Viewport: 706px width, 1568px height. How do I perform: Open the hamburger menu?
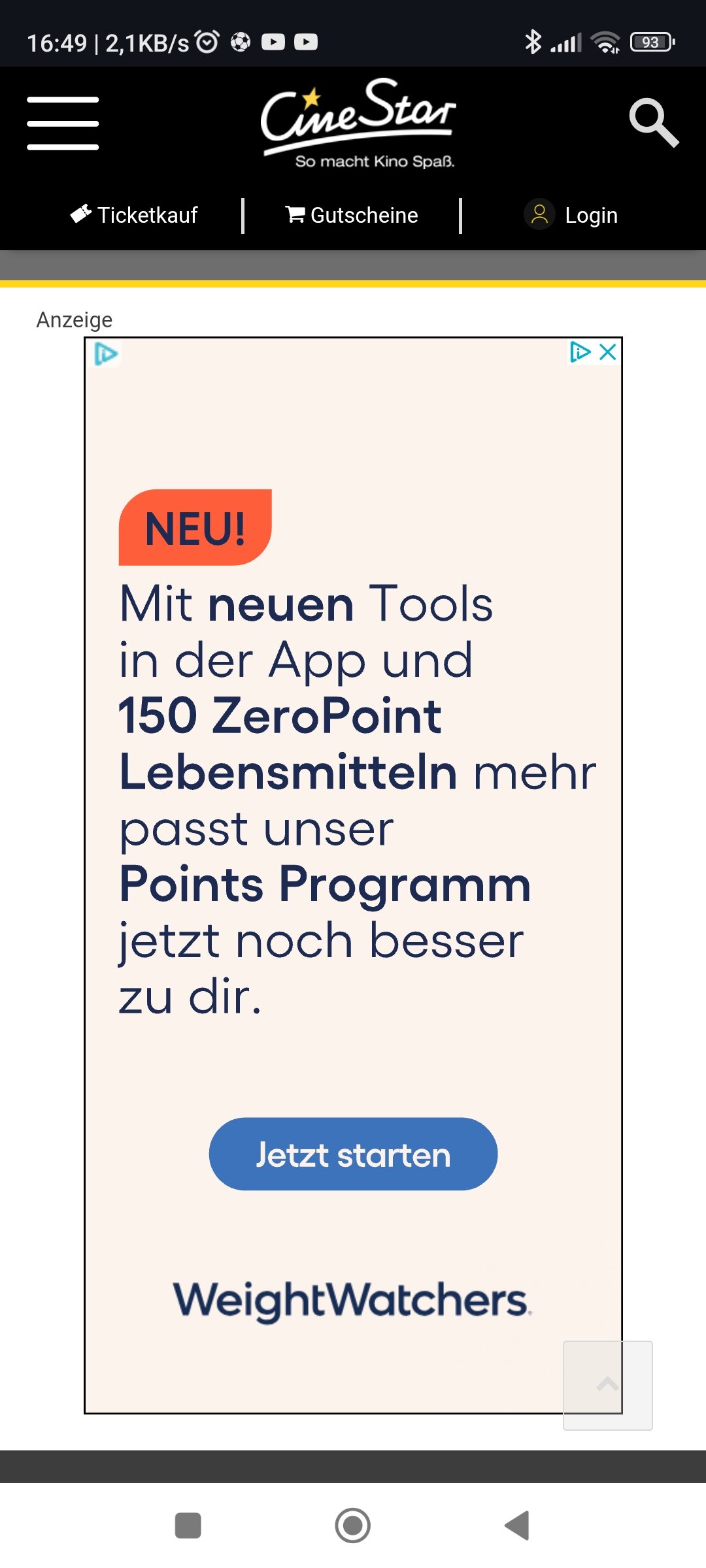point(63,123)
